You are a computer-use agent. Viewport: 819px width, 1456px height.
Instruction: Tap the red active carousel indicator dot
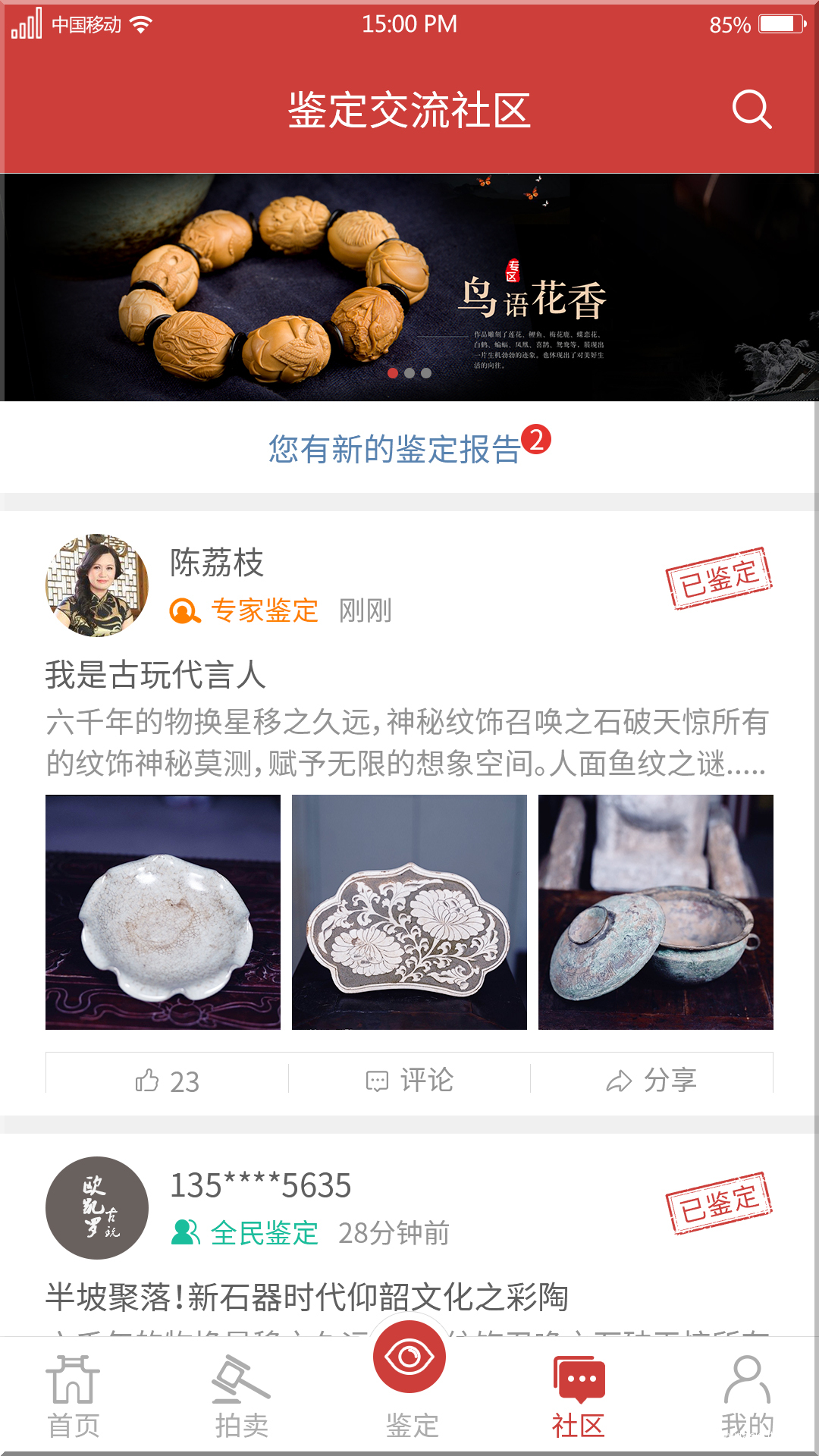point(394,373)
